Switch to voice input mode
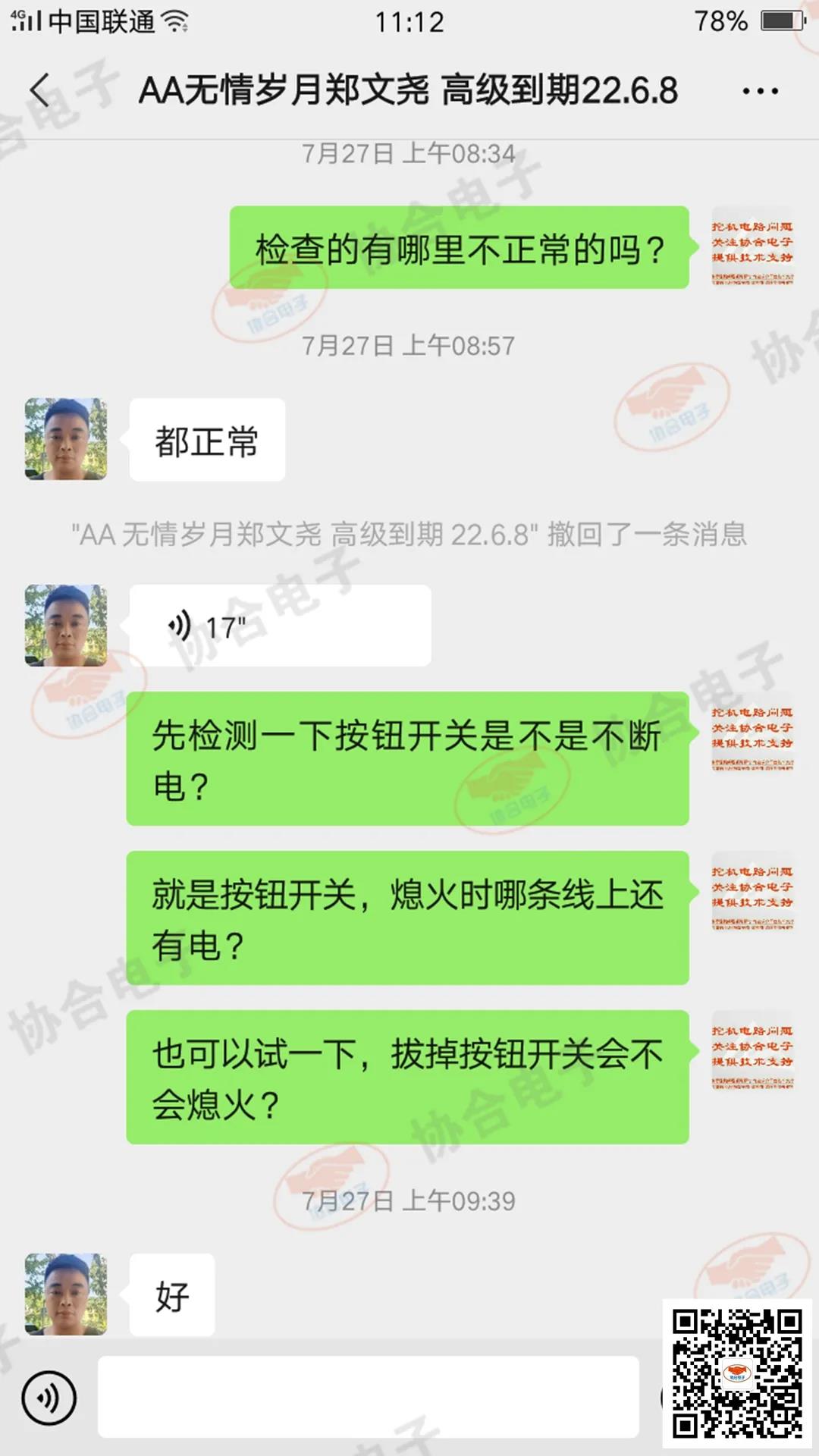 tap(49, 1398)
